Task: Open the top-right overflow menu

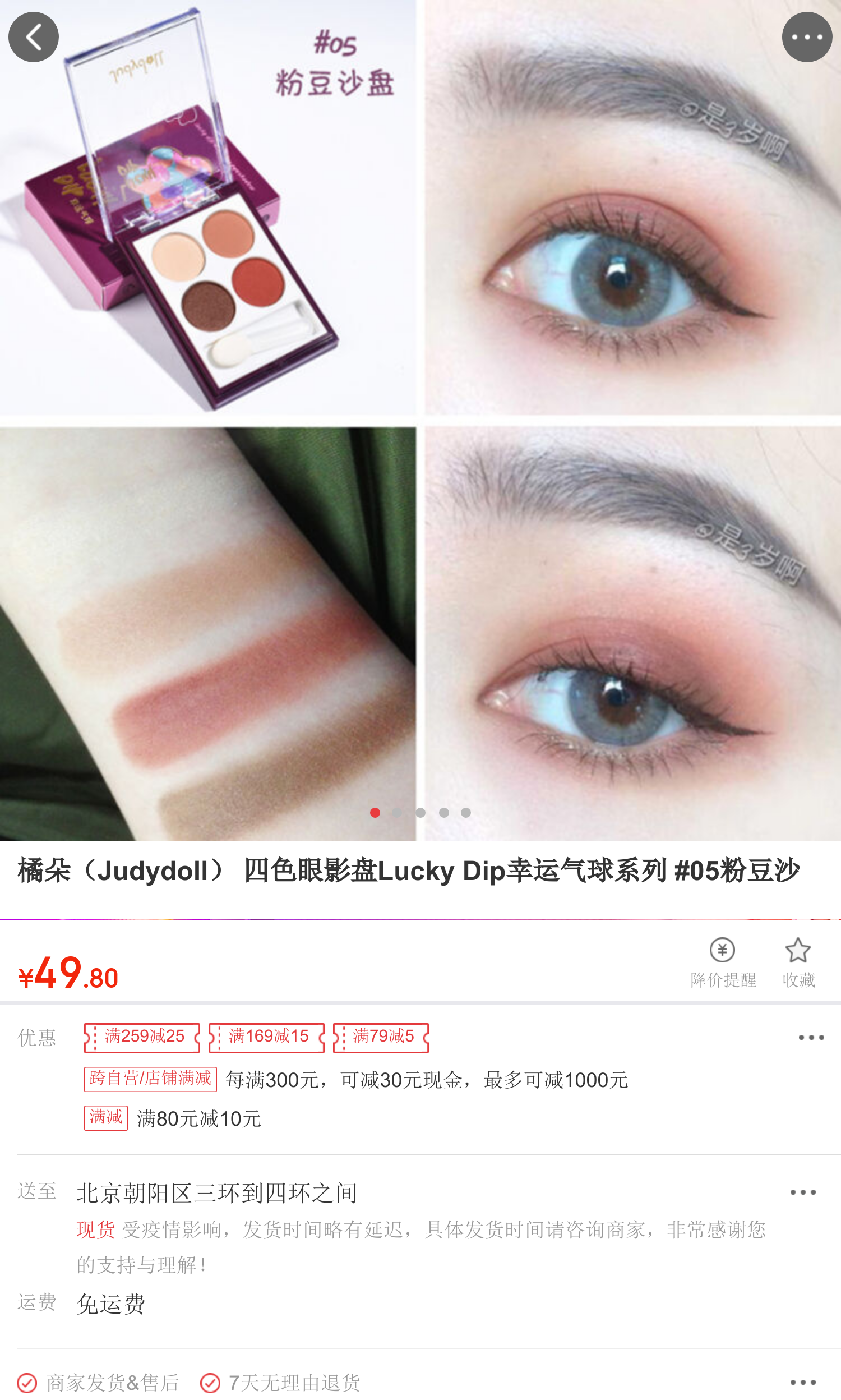Action: pos(806,37)
